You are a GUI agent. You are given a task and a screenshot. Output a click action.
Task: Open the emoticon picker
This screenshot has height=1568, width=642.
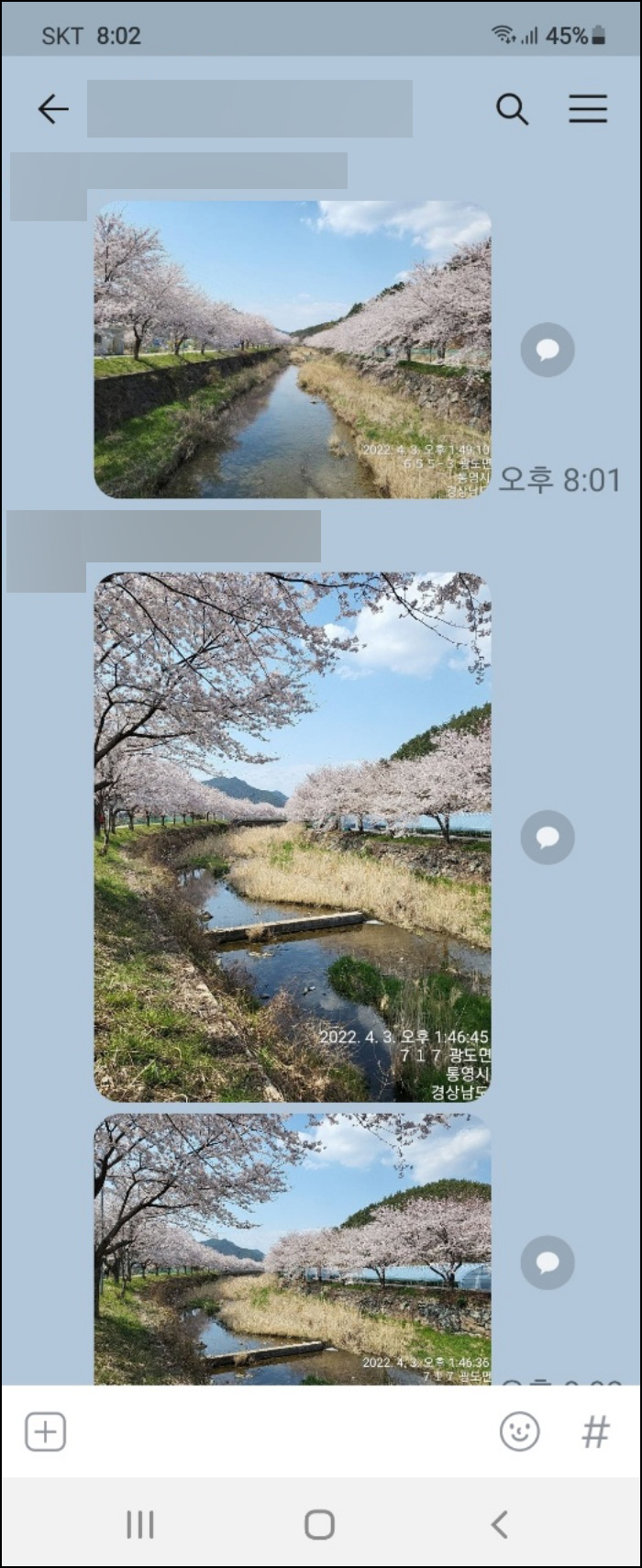pos(519,1431)
